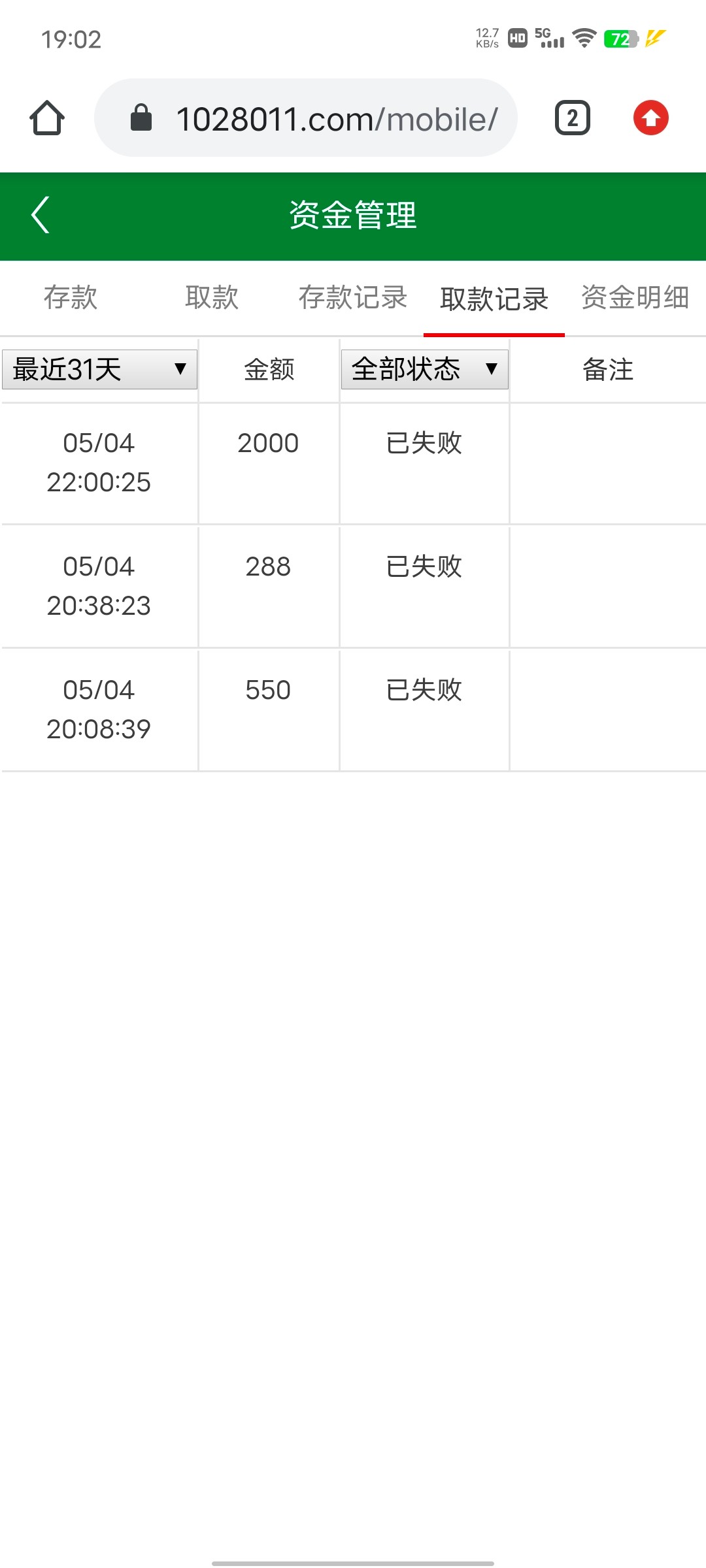Open the red update arrow icon
Screen dimensions: 706x1568
coord(650,118)
